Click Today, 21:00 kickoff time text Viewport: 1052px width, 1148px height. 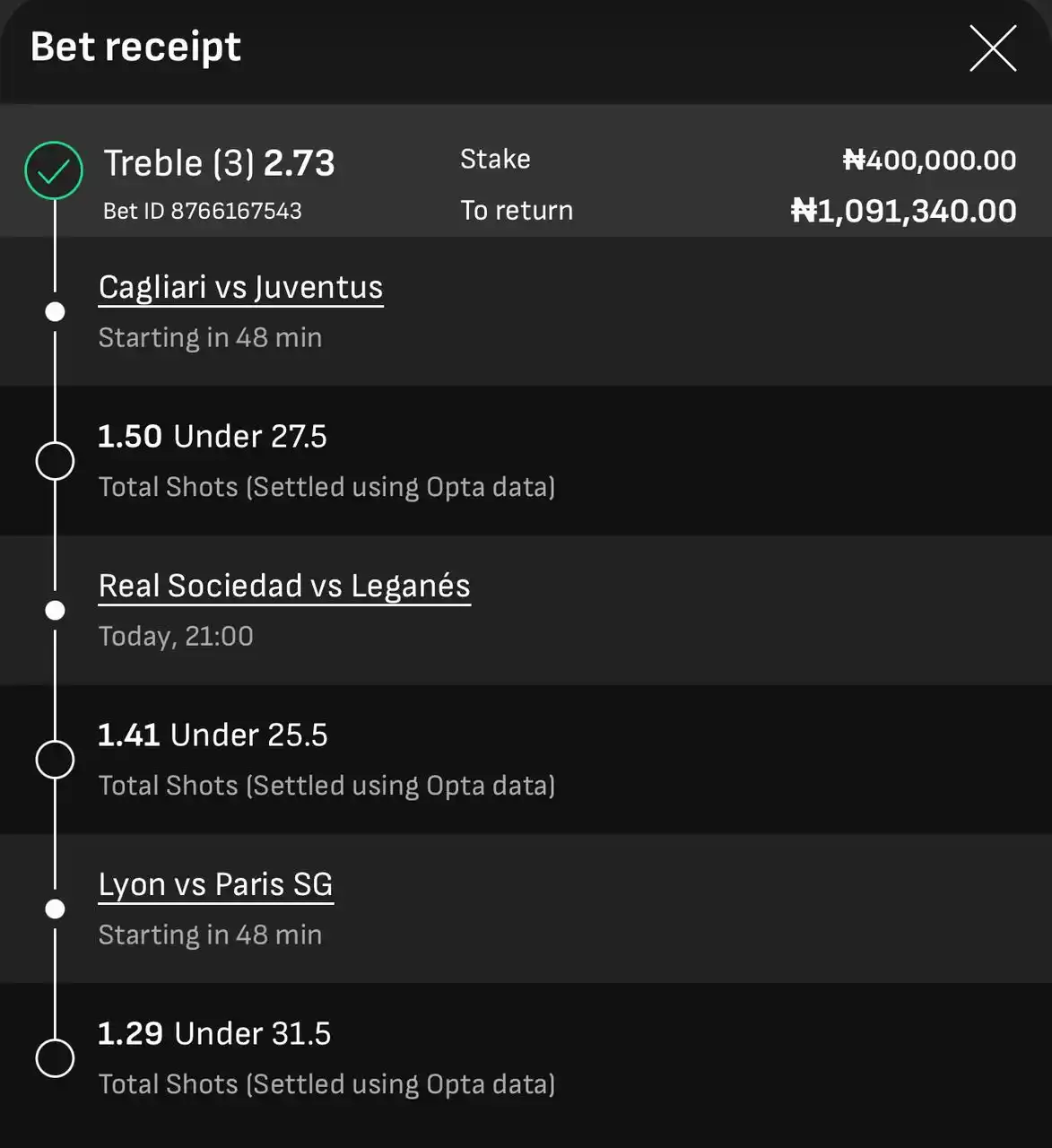coord(176,636)
